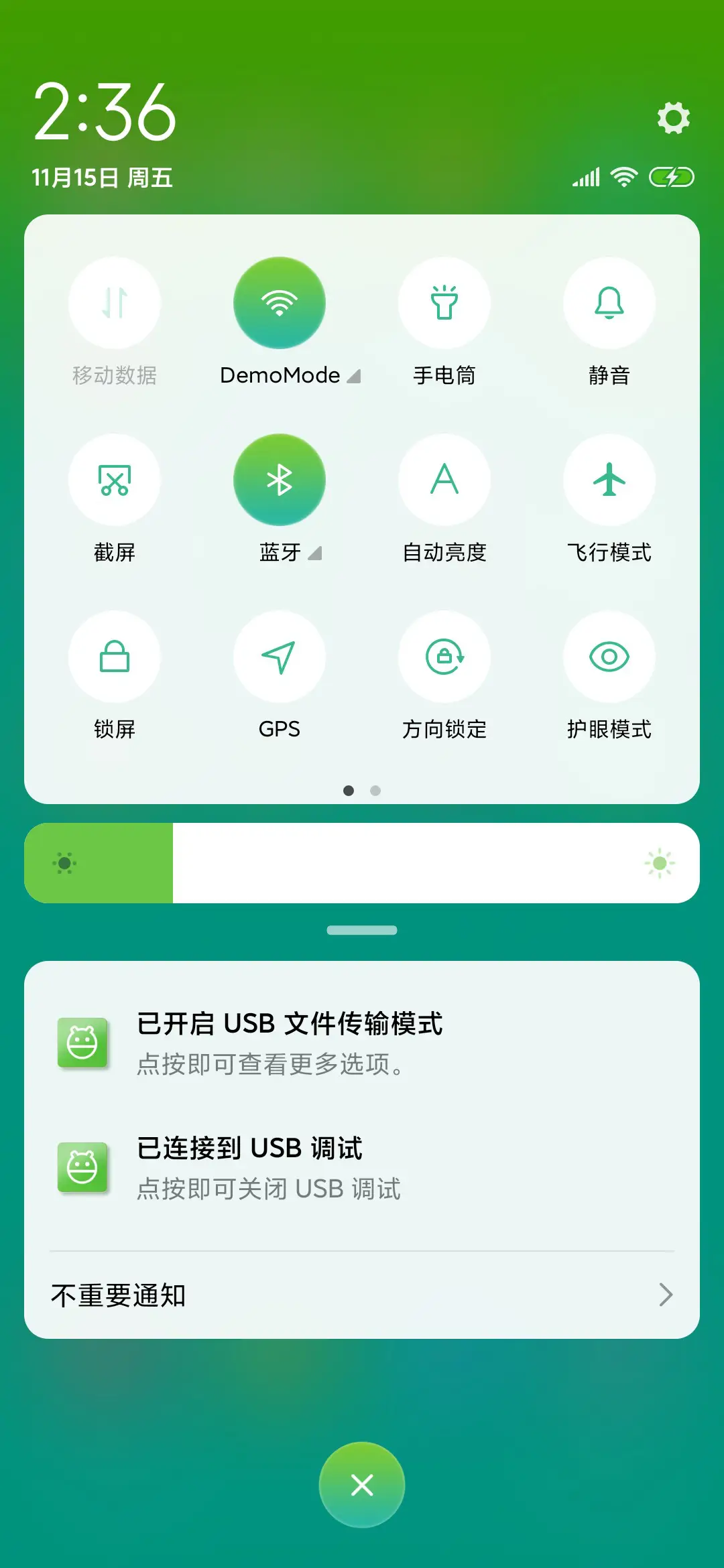Expand Wi-Fi options via DemoMode arrow
This screenshot has width=724, height=1568.
point(355,376)
